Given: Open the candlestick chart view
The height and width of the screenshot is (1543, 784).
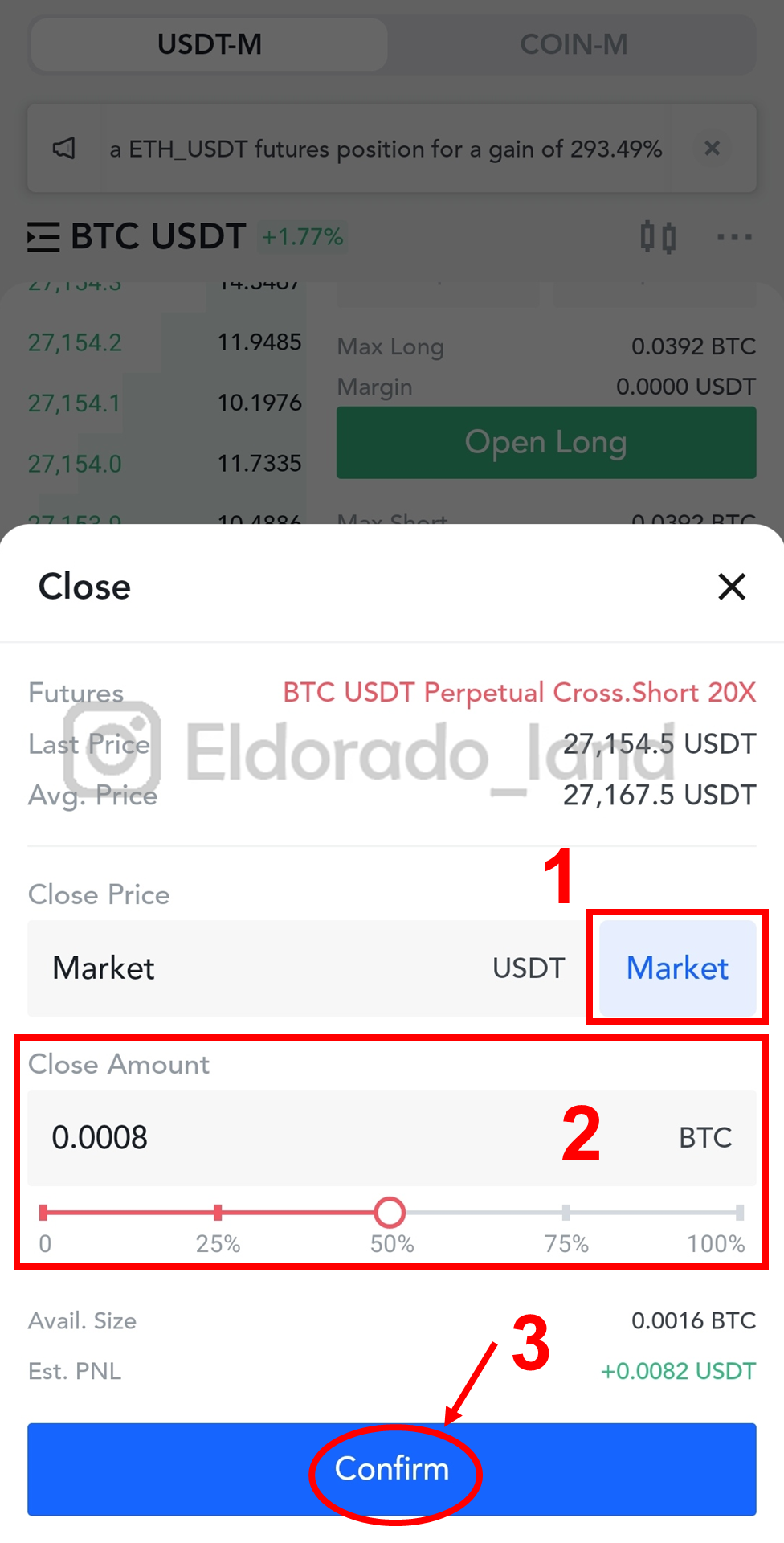Looking at the screenshot, I should coord(658,237).
